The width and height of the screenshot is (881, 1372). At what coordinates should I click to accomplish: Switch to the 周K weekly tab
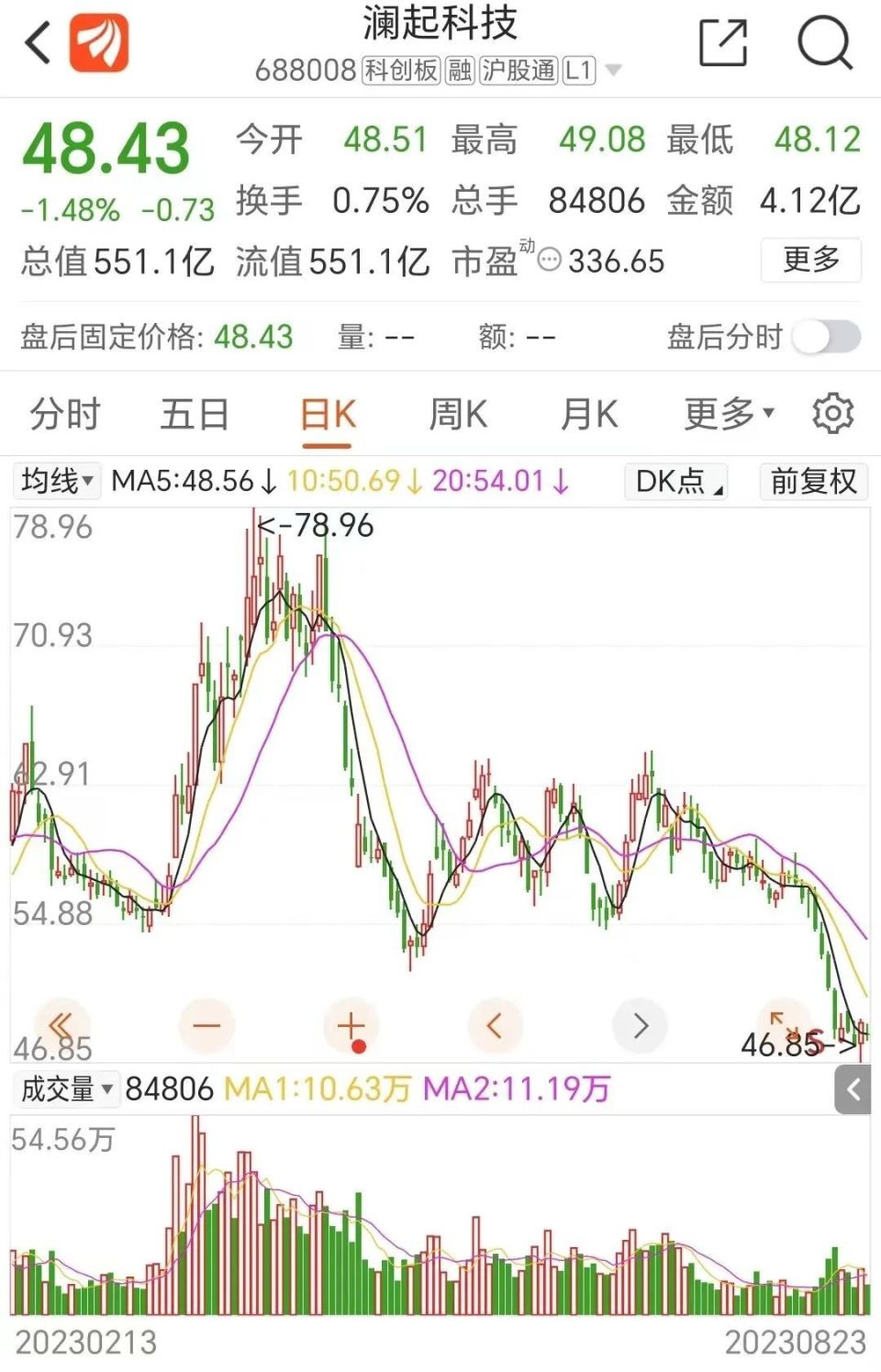pos(459,414)
